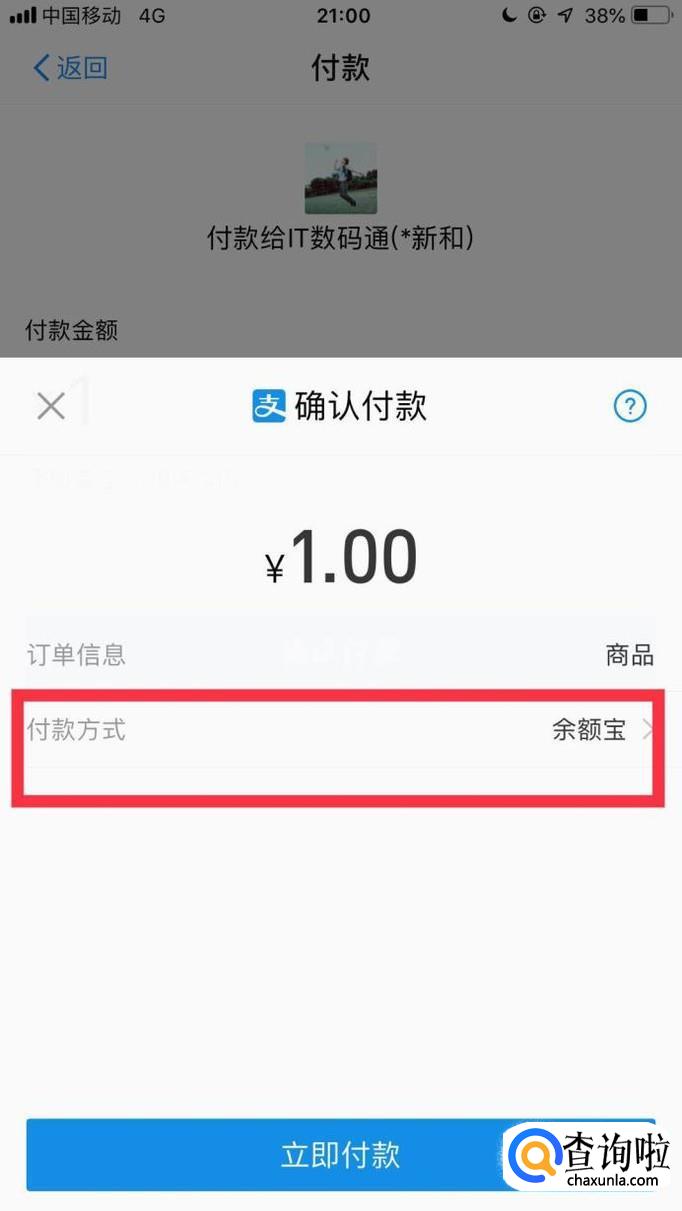The image size is (682, 1211).
Task: Open the help question mark icon
Action: (630, 406)
